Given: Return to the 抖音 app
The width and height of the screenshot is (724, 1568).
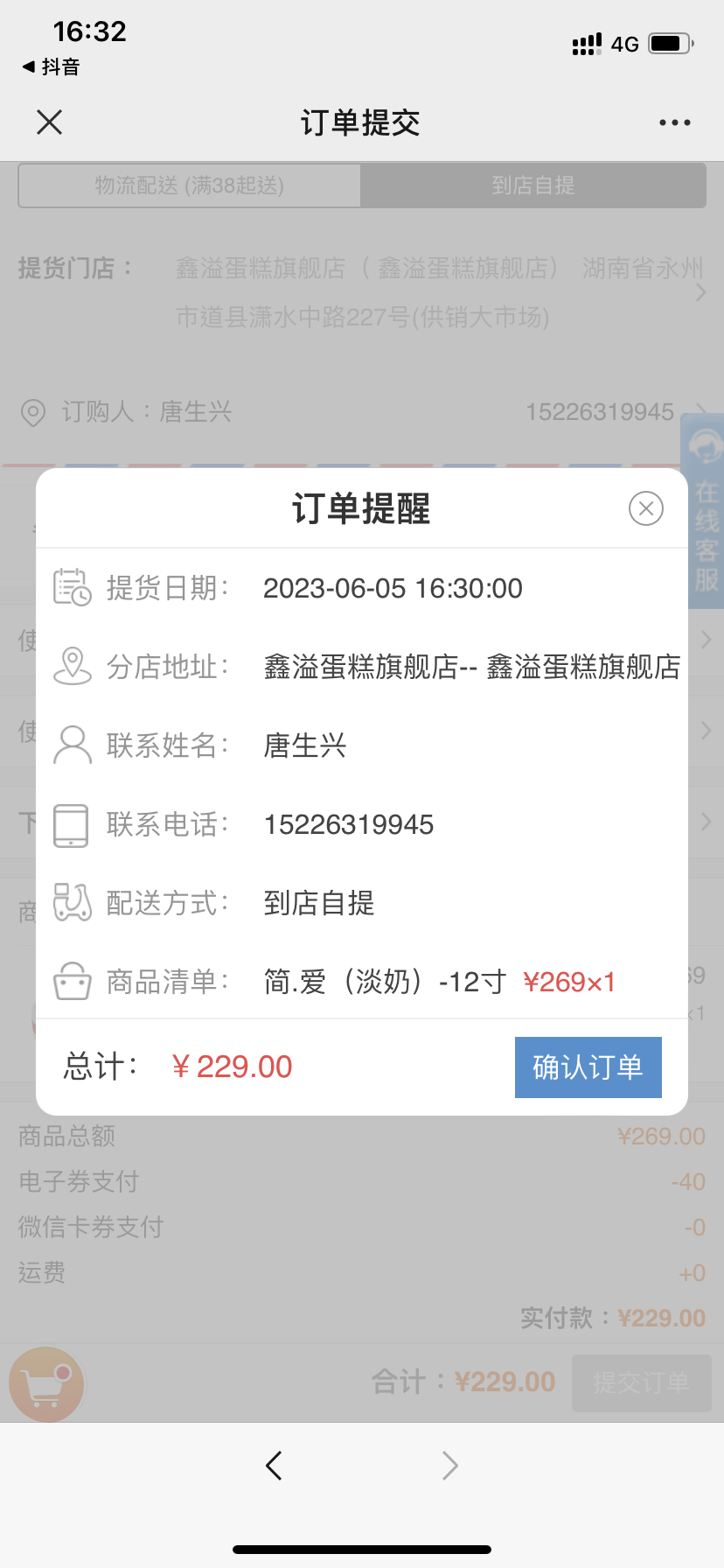Looking at the screenshot, I should 51,66.
